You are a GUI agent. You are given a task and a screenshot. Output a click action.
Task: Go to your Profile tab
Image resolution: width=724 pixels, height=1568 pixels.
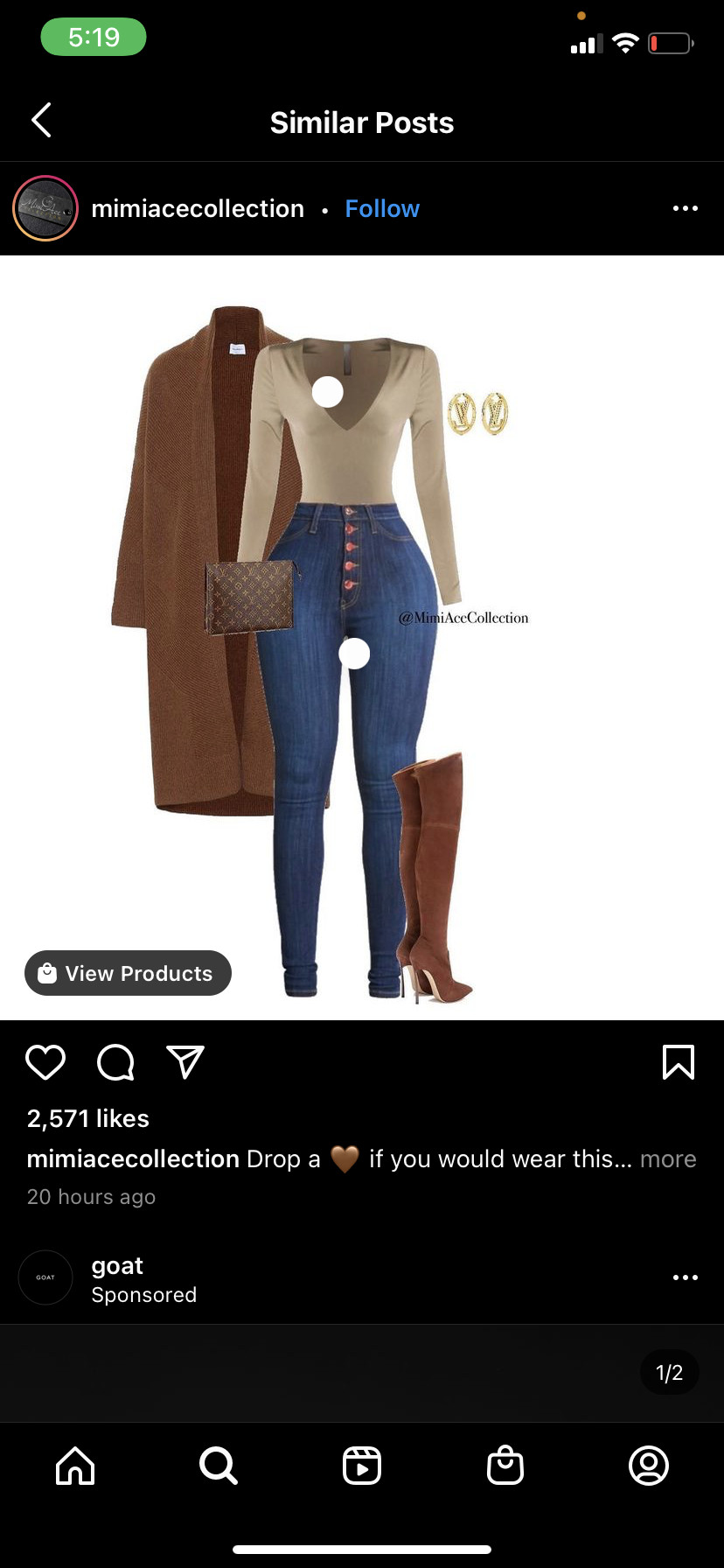(x=649, y=1466)
